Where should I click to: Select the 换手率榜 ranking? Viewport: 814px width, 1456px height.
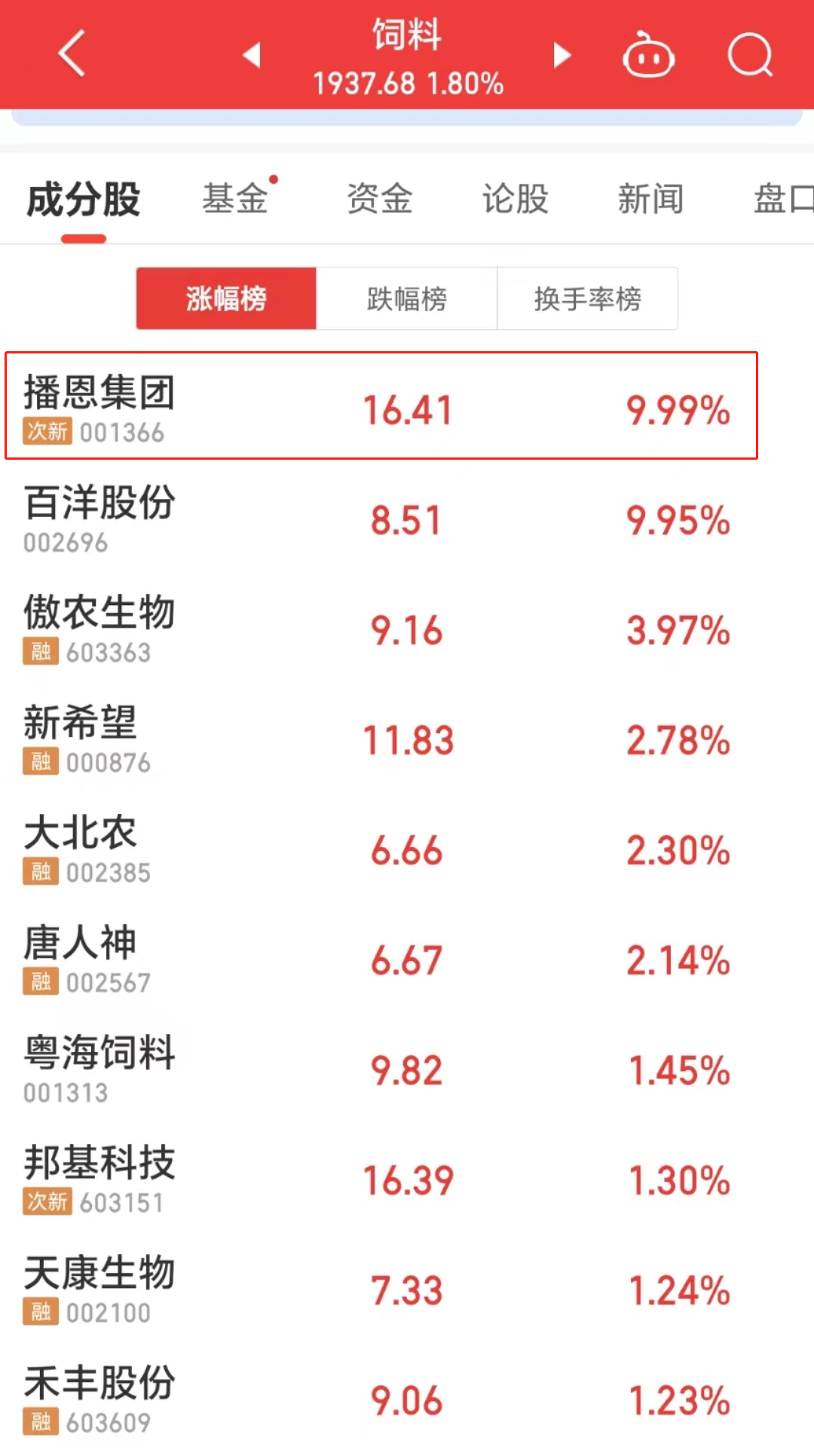point(587,299)
